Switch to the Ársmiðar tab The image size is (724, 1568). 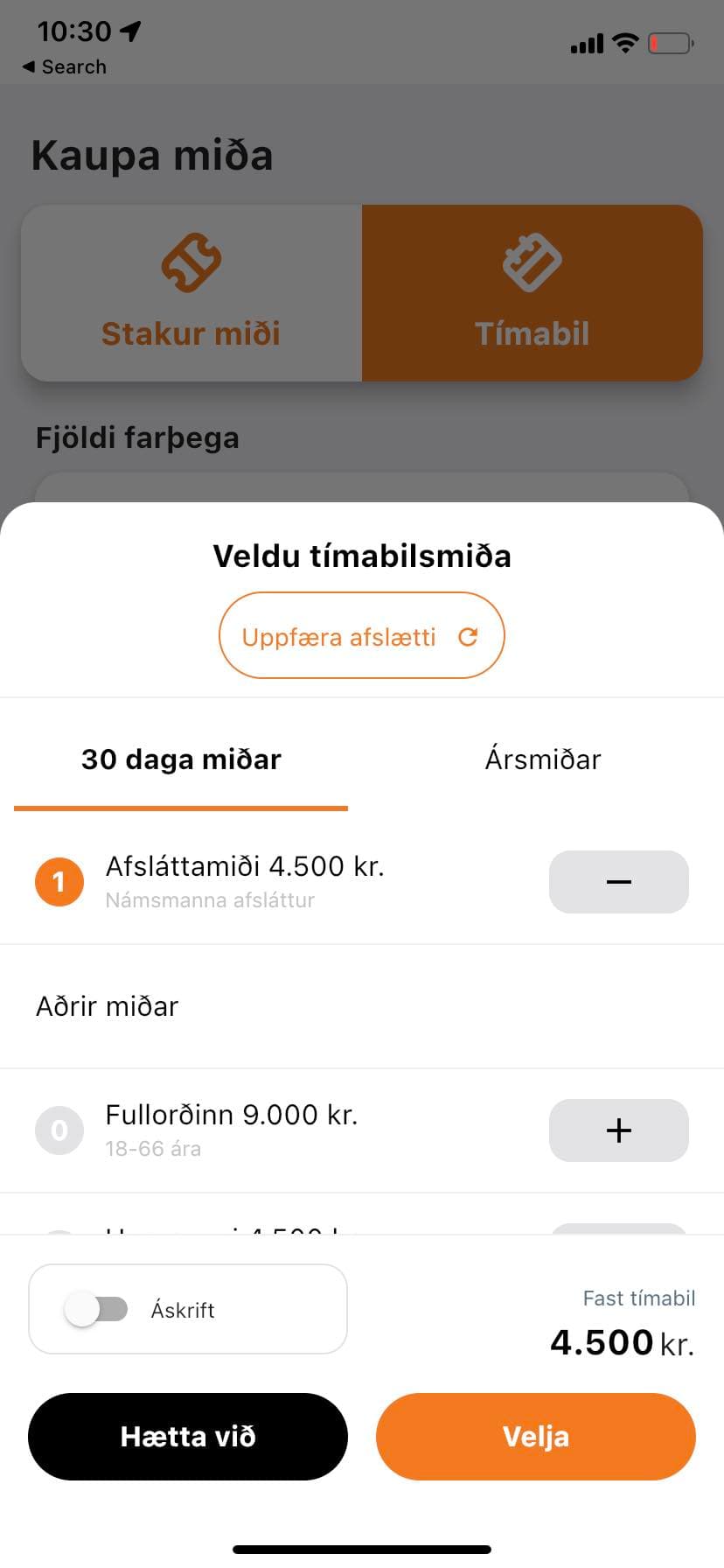(543, 759)
